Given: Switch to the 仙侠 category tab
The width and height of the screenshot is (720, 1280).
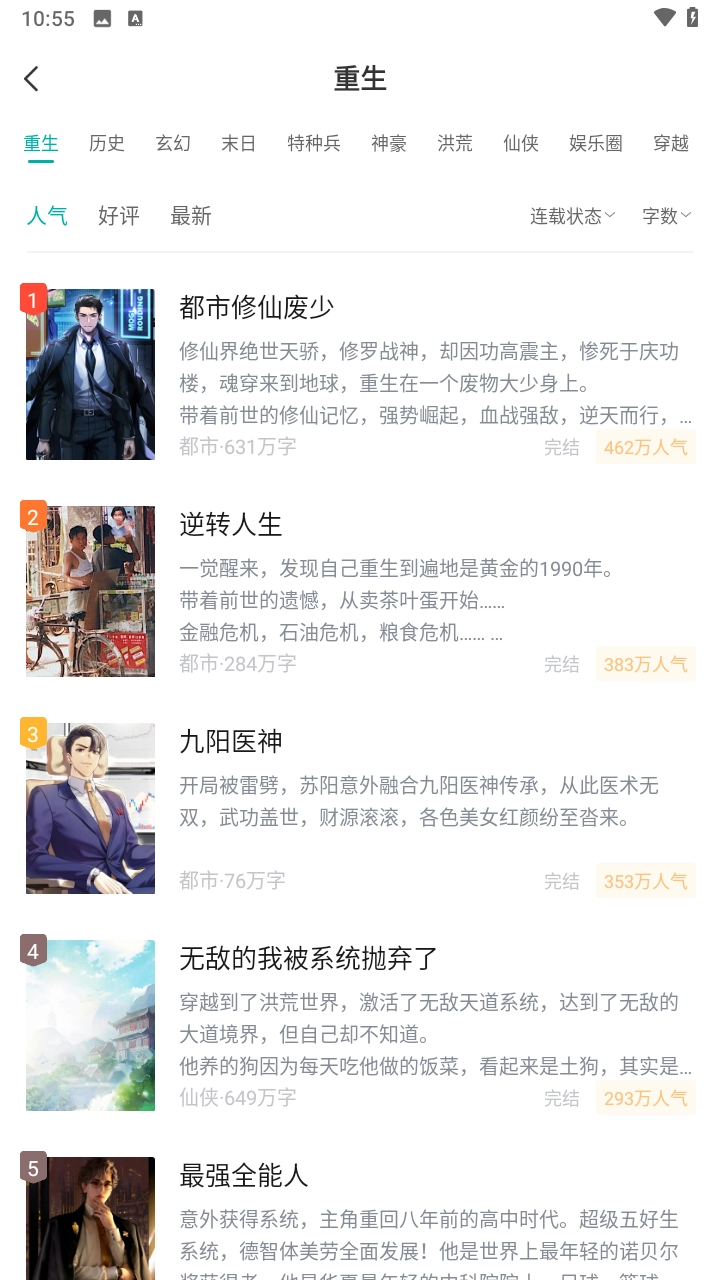Looking at the screenshot, I should [520, 143].
